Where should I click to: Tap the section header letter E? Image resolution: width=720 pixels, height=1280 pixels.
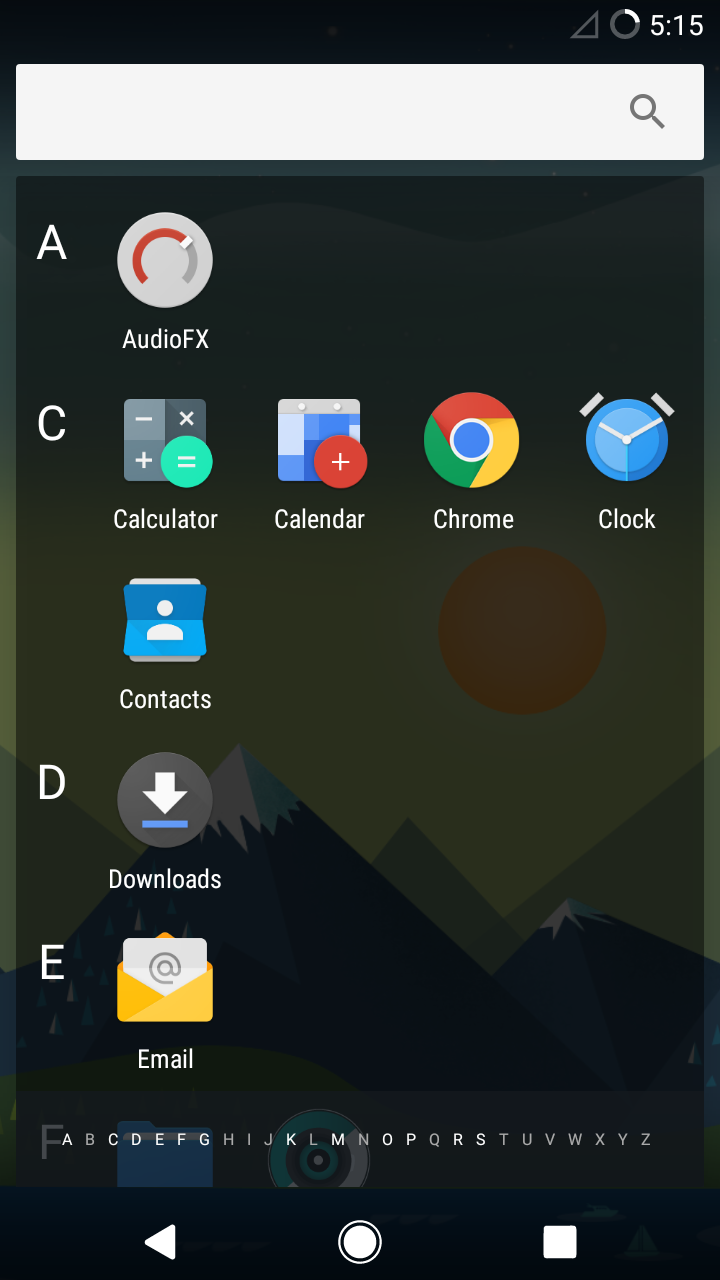[x=51, y=964]
